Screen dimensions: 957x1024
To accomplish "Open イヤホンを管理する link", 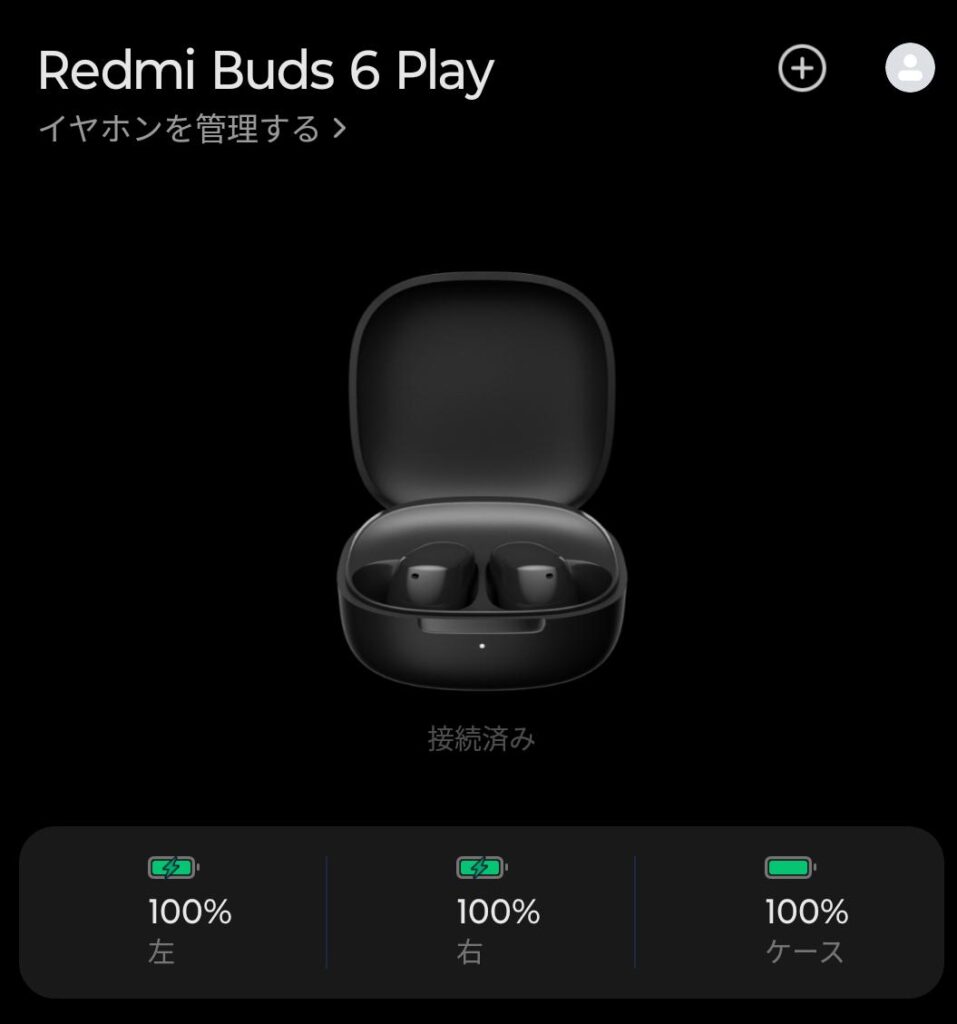I will point(191,129).
